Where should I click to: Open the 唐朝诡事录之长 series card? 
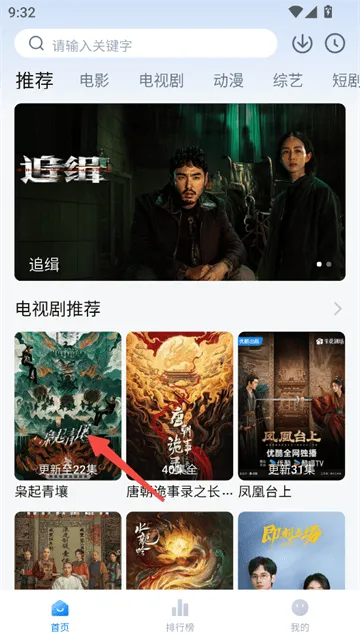point(180,416)
